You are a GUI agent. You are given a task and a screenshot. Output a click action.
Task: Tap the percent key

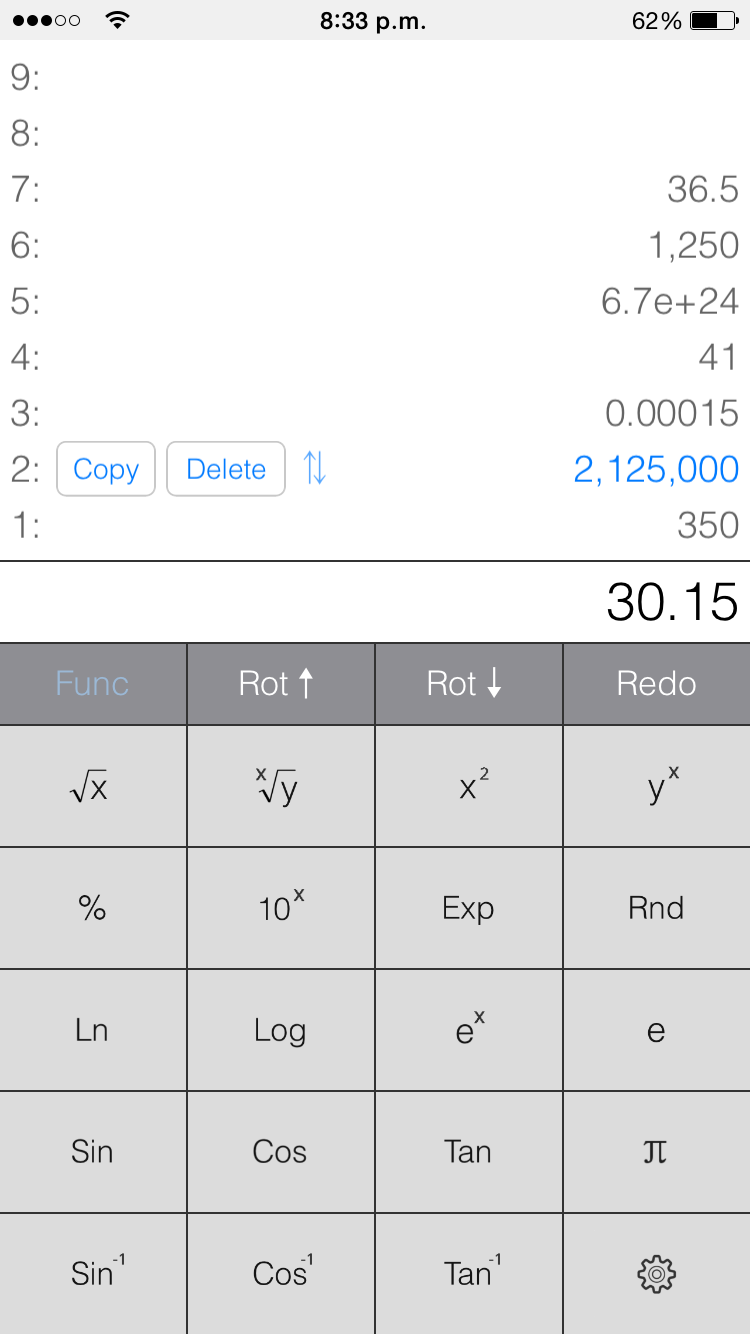coord(93,908)
